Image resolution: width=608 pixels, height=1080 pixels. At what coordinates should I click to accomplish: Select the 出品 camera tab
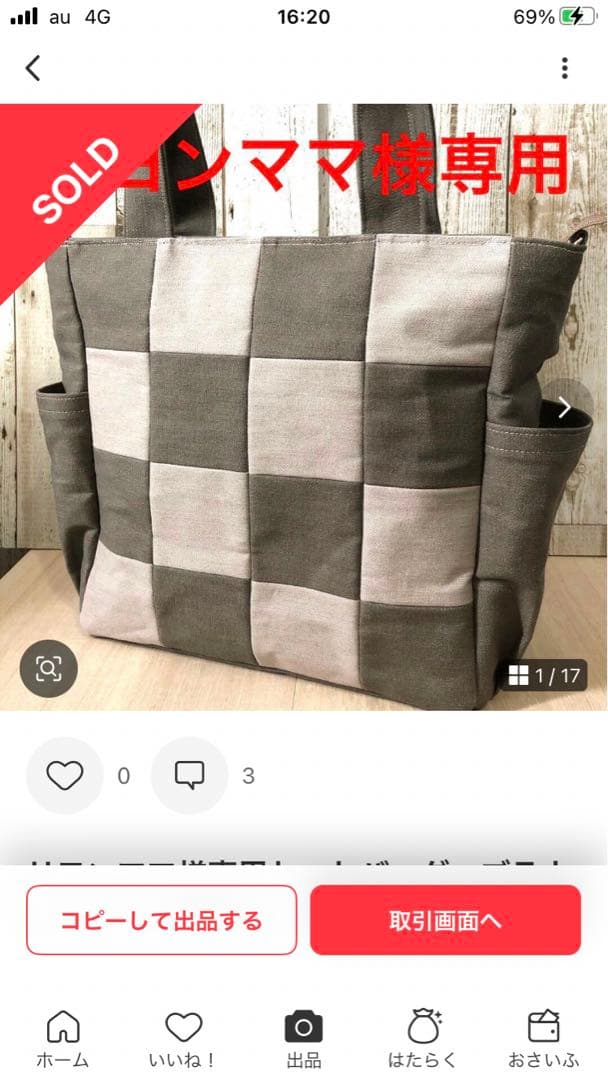click(304, 1038)
